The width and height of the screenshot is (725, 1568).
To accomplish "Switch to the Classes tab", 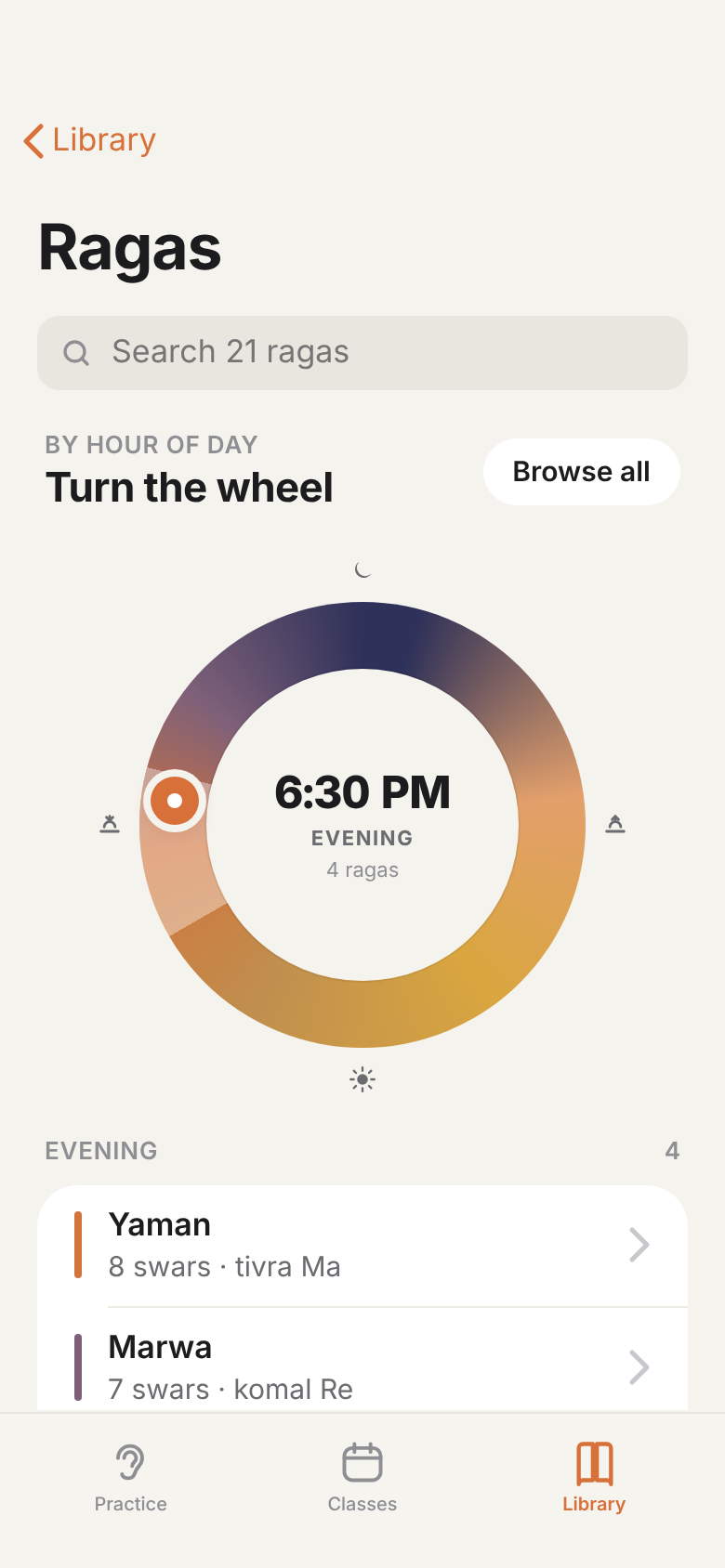I will tap(362, 1479).
